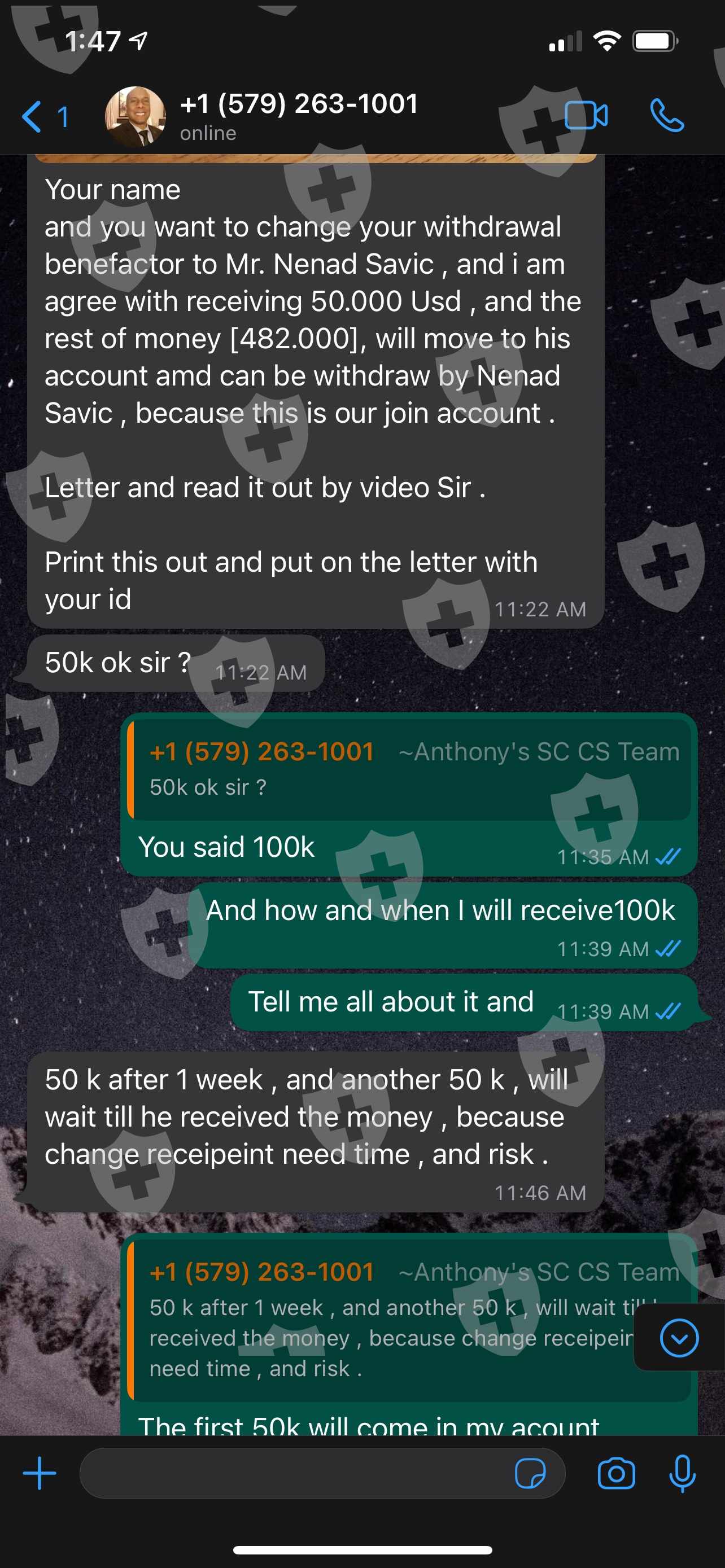Image resolution: width=725 pixels, height=1568 pixels.
Task: Tap the plus attachment button
Action: 40,1473
